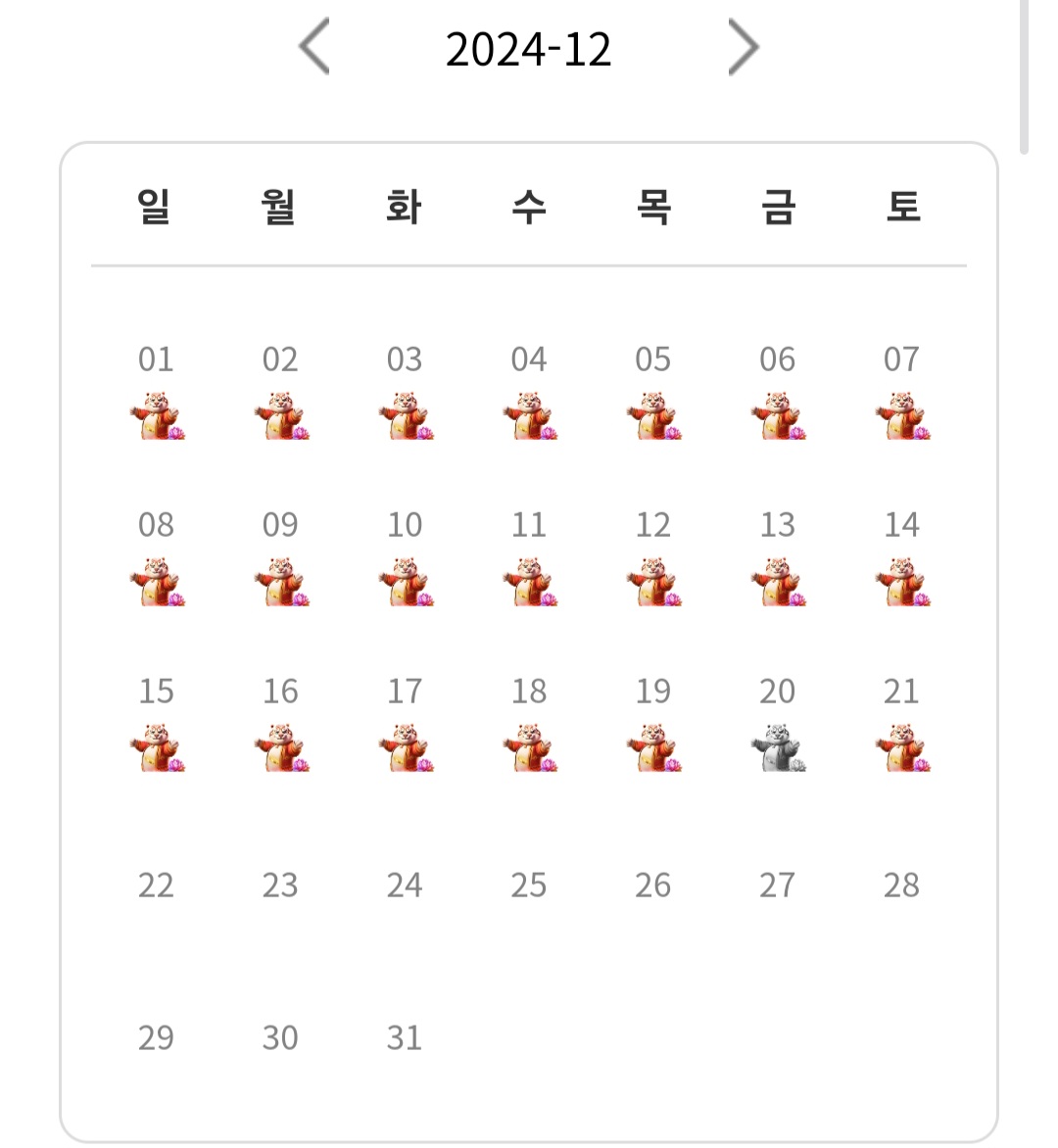Choose December 31 on the calendar

(405, 1037)
